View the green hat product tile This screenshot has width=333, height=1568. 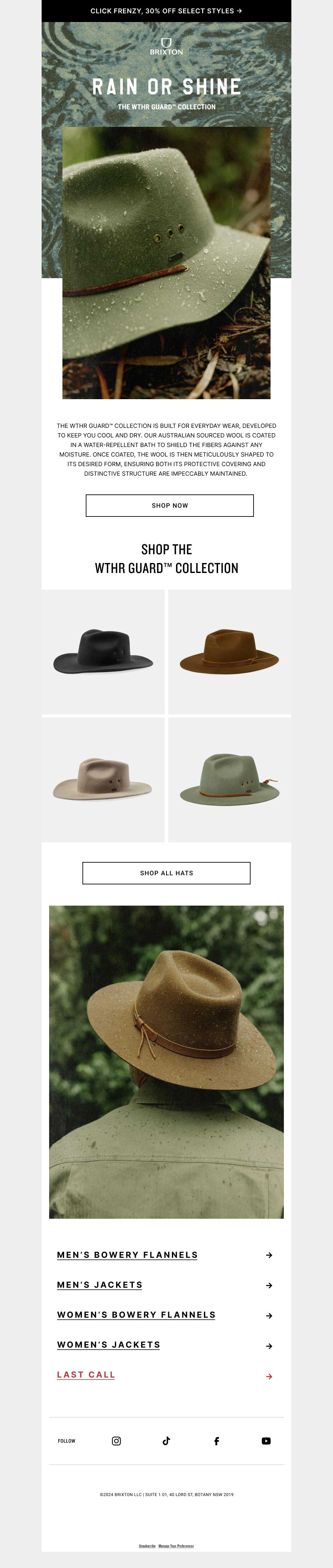(x=229, y=779)
